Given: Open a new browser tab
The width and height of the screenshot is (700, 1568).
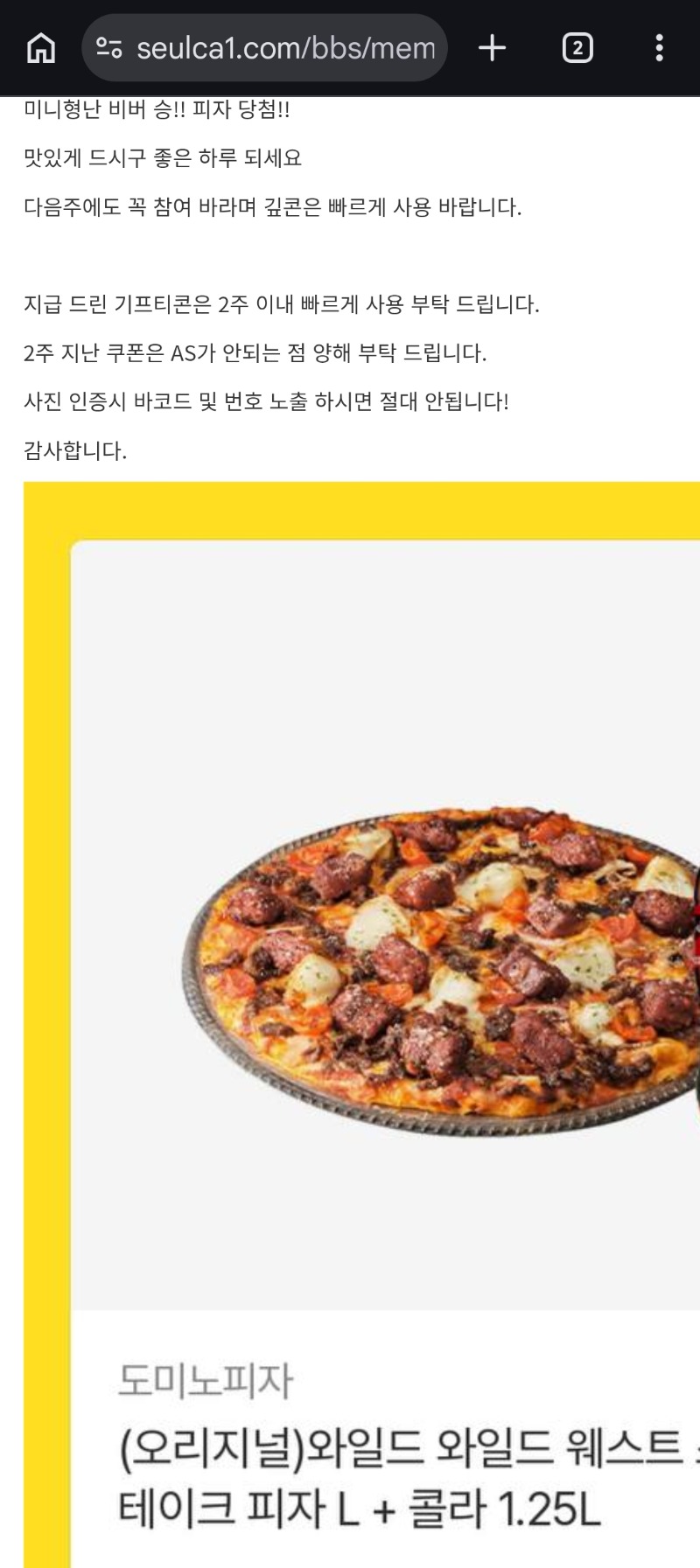Looking at the screenshot, I should [x=493, y=48].
